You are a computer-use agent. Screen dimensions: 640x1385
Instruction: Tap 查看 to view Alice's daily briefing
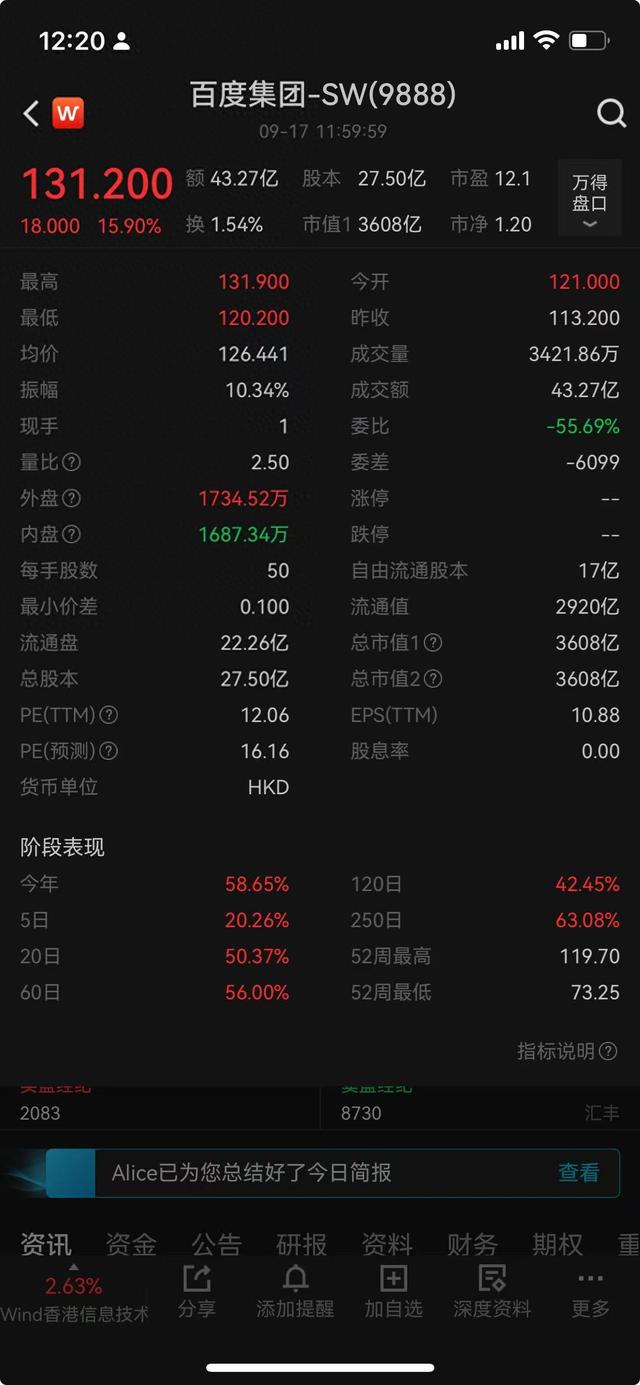[578, 1173]
